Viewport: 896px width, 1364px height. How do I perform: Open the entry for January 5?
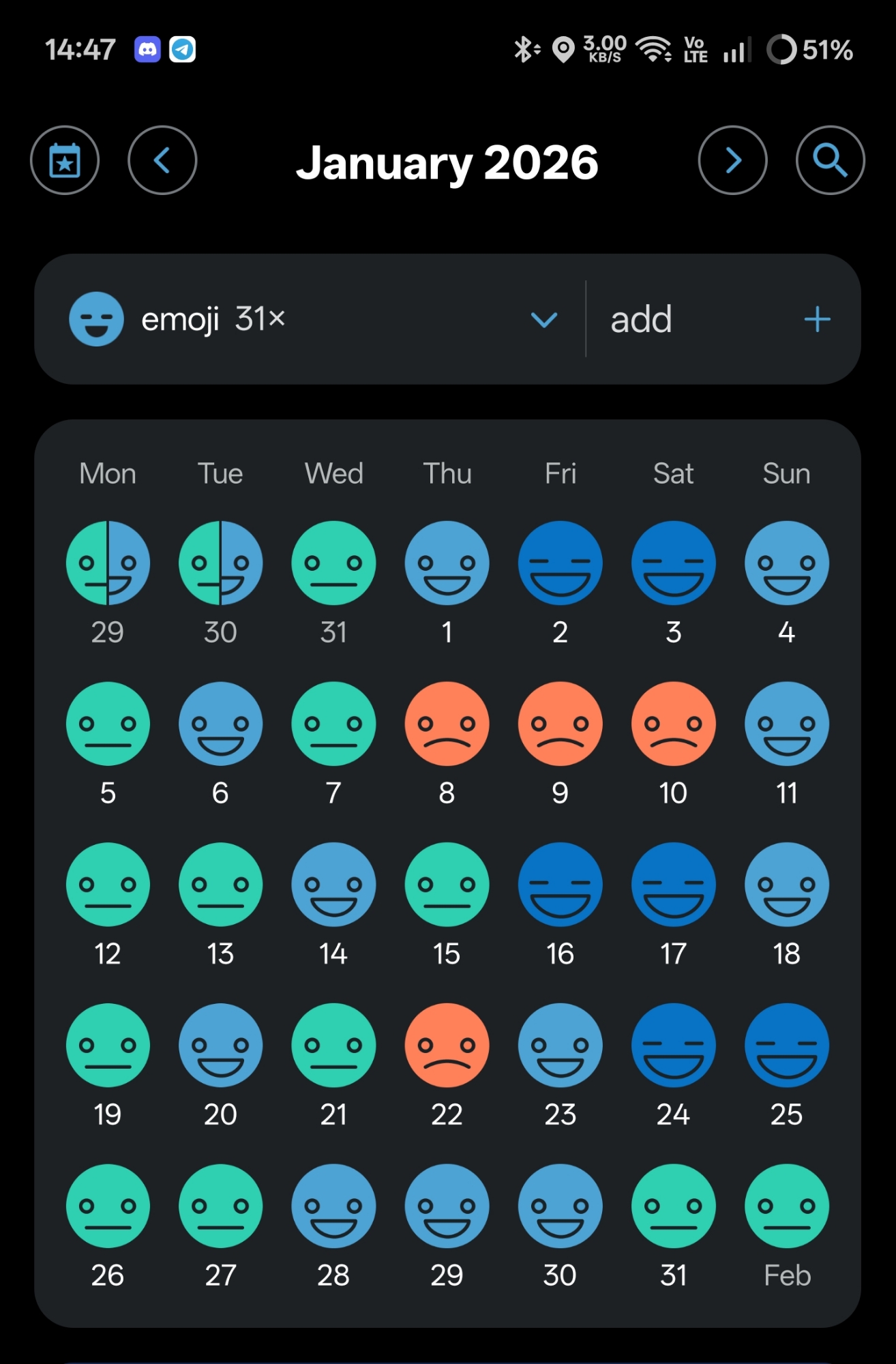click(x=108, y=724)
